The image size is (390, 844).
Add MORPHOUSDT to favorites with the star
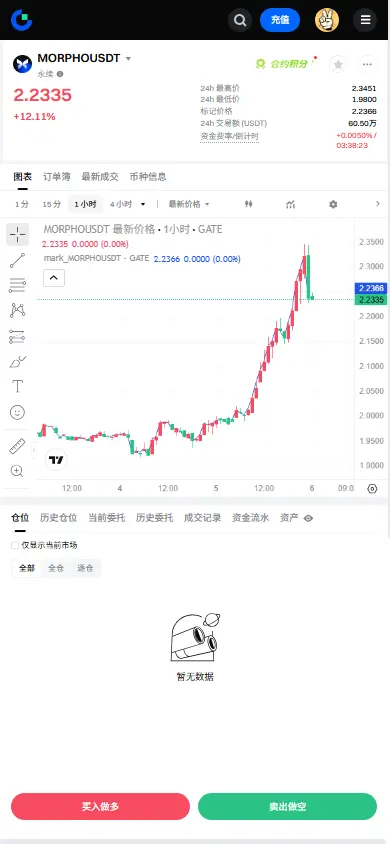coord(338,65)
